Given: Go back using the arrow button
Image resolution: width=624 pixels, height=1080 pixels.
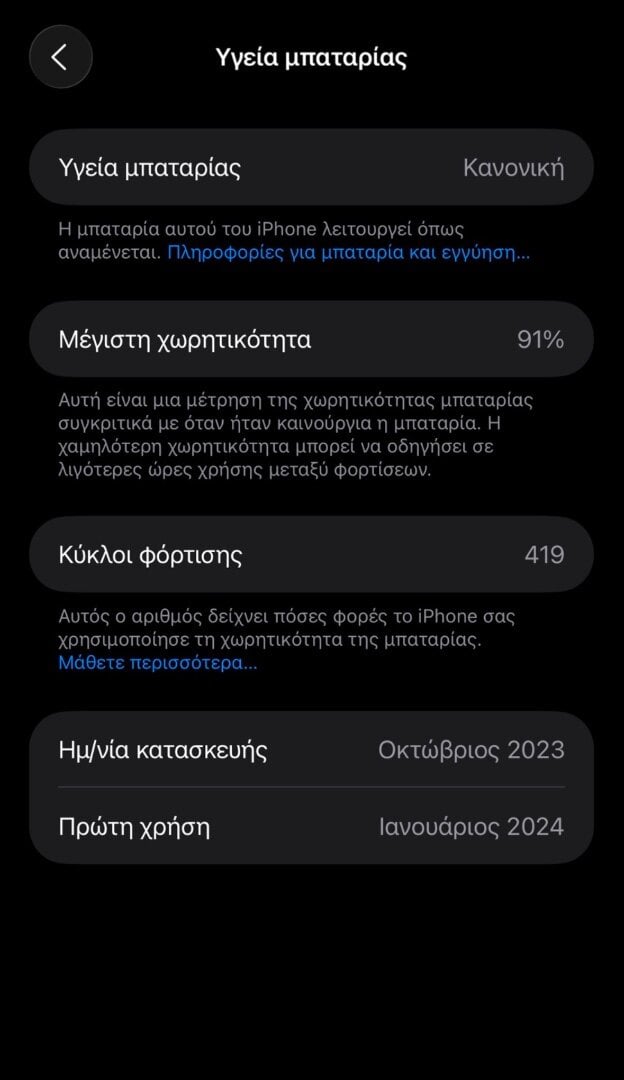Looking at the screenshot, I should (61, 56).
